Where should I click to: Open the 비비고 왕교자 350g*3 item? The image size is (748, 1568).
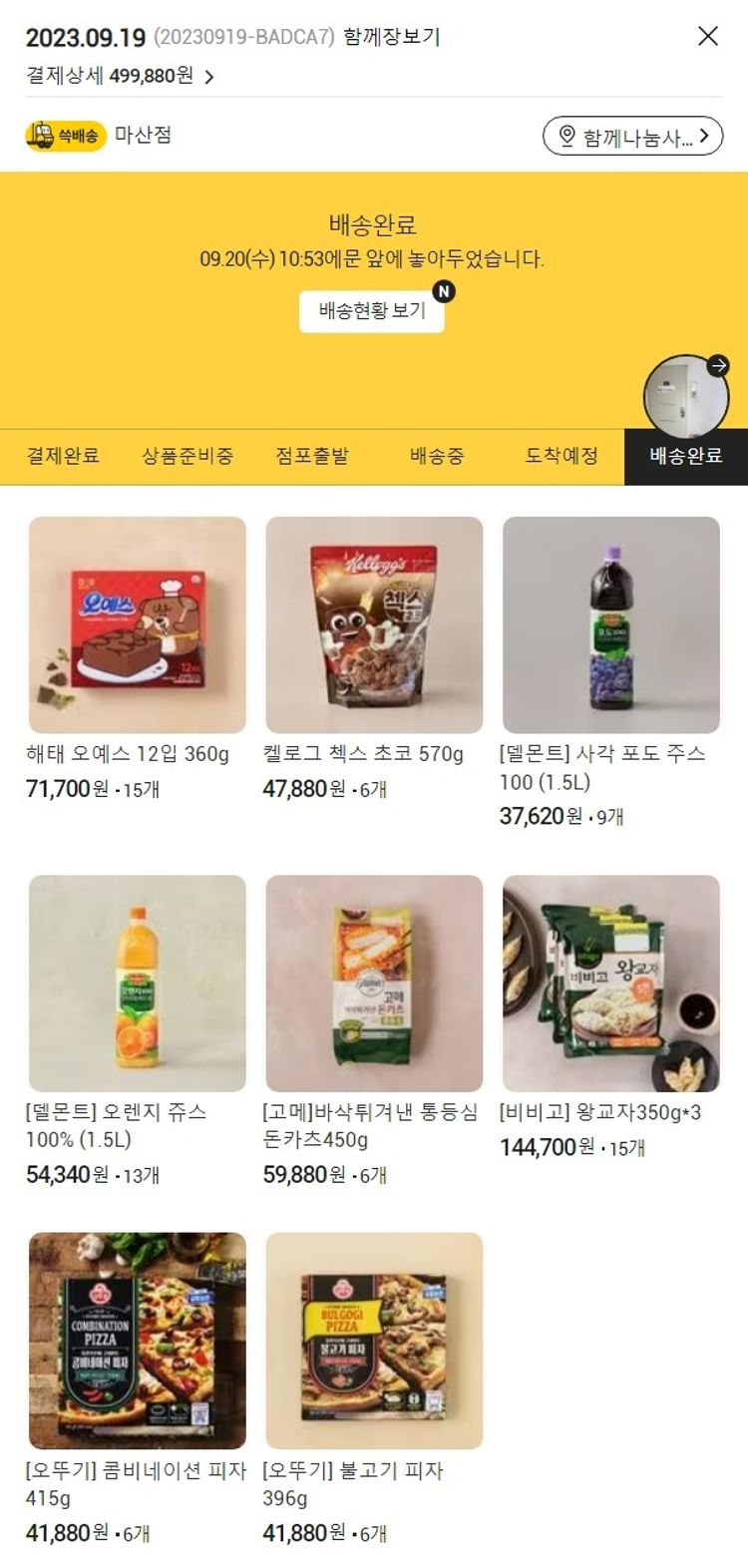click(610, 983)
